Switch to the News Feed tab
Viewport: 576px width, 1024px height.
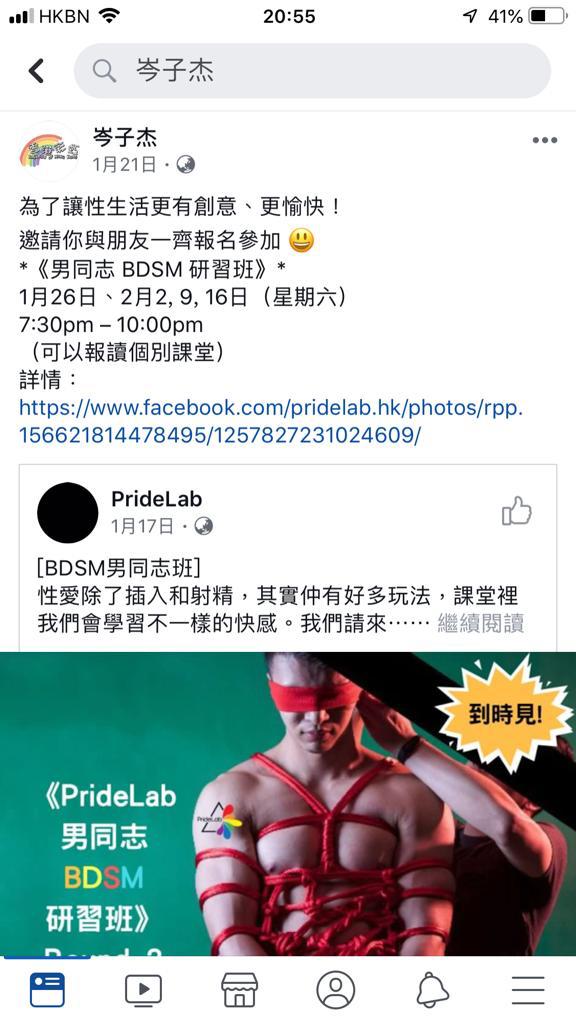pos(47,990)
